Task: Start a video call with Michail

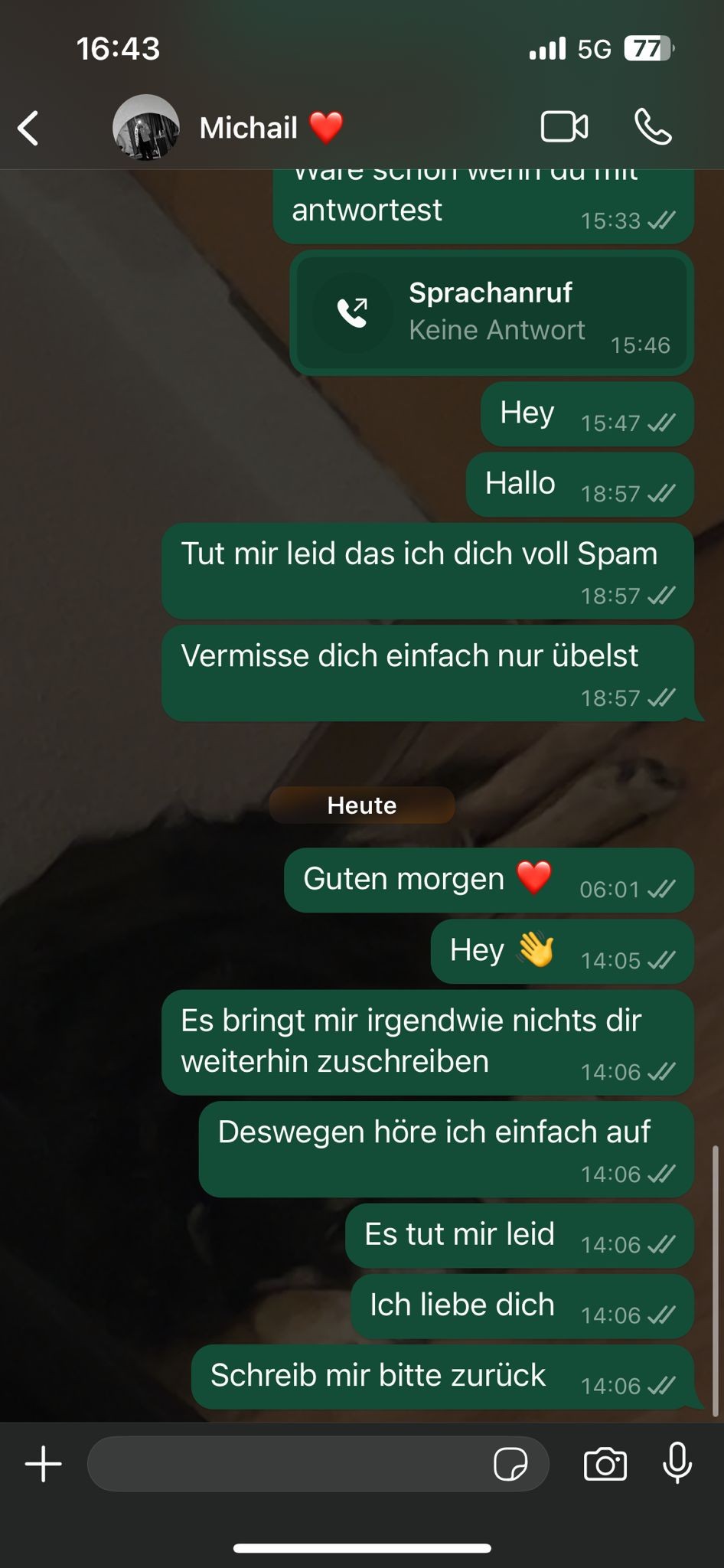Action: [564, 127]
